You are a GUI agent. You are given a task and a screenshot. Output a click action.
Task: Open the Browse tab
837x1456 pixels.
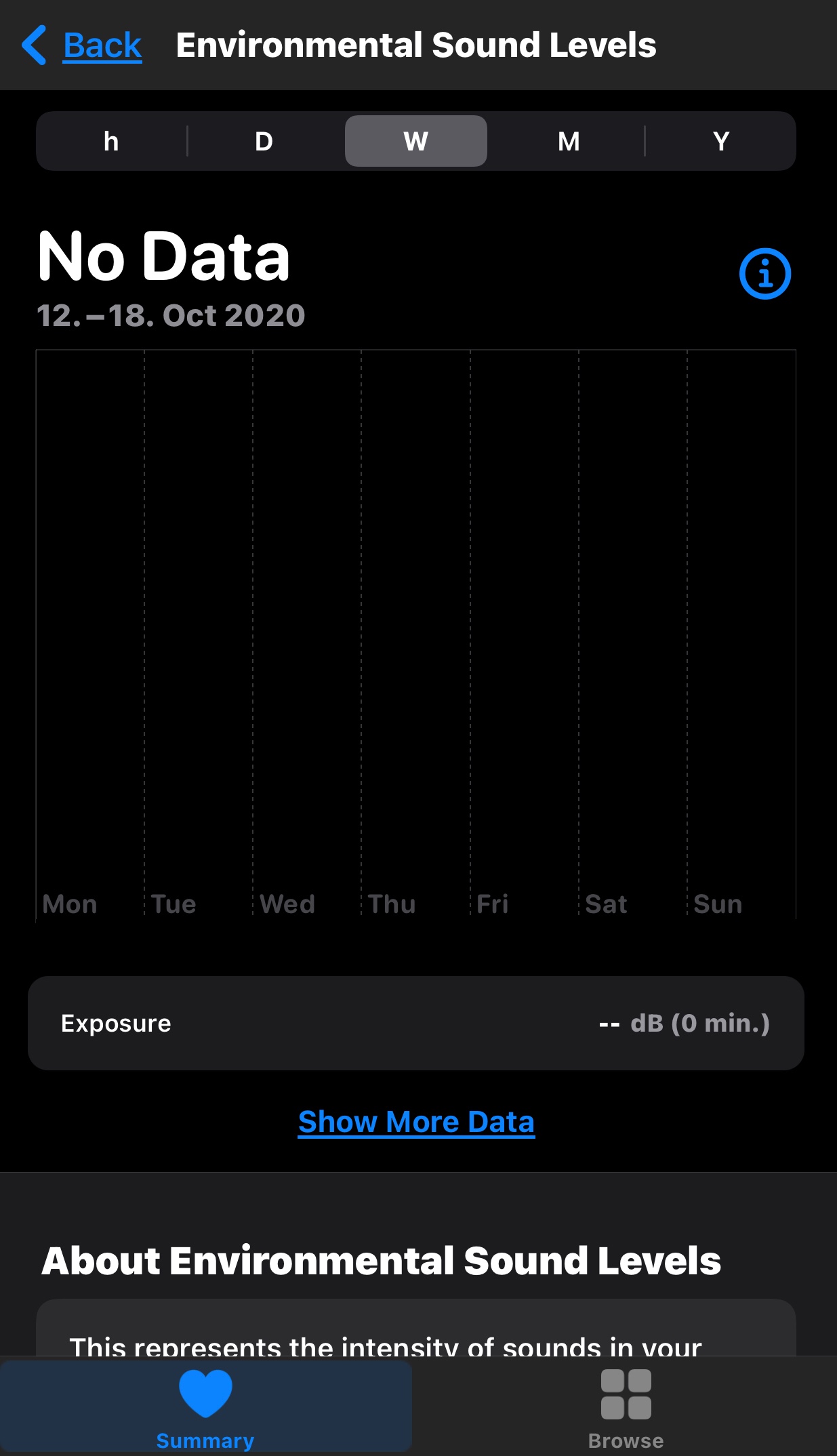coord(626,1406)
